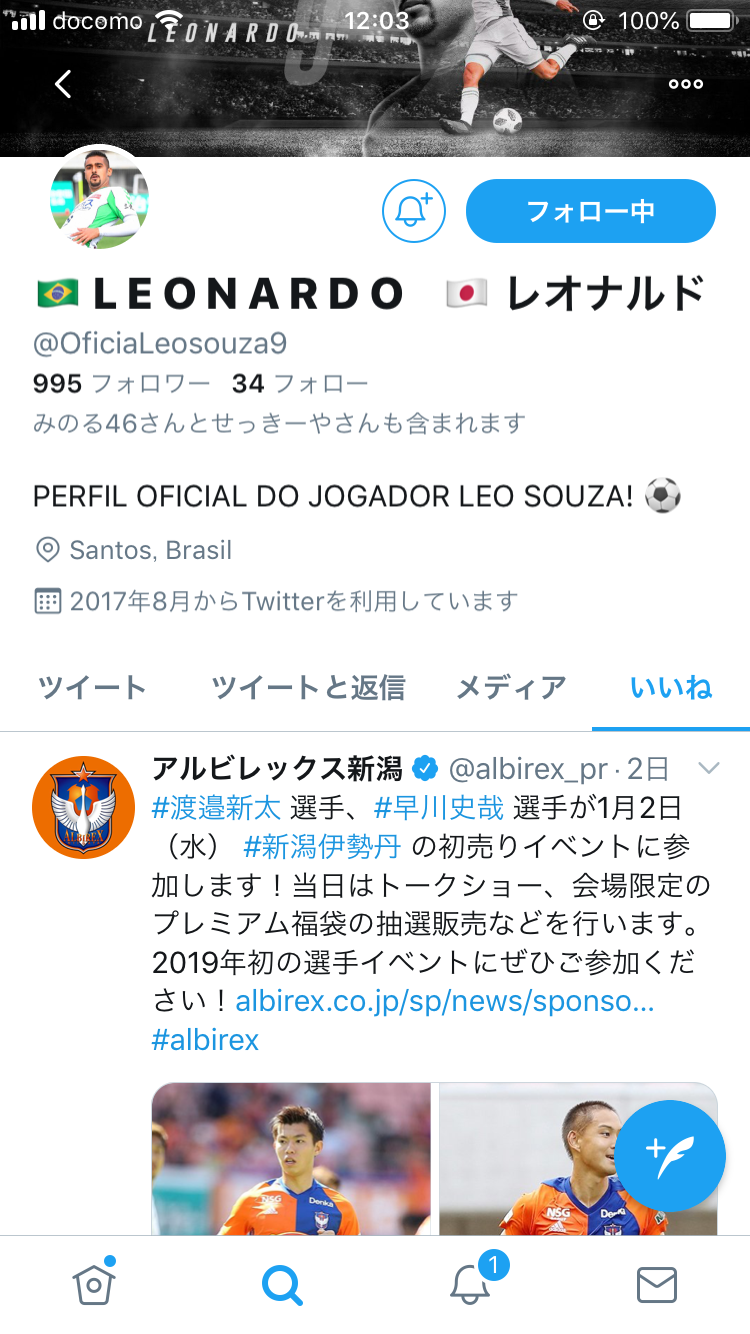
Task: Go back using the top-left arrow
Action: (x=63, y=84)
